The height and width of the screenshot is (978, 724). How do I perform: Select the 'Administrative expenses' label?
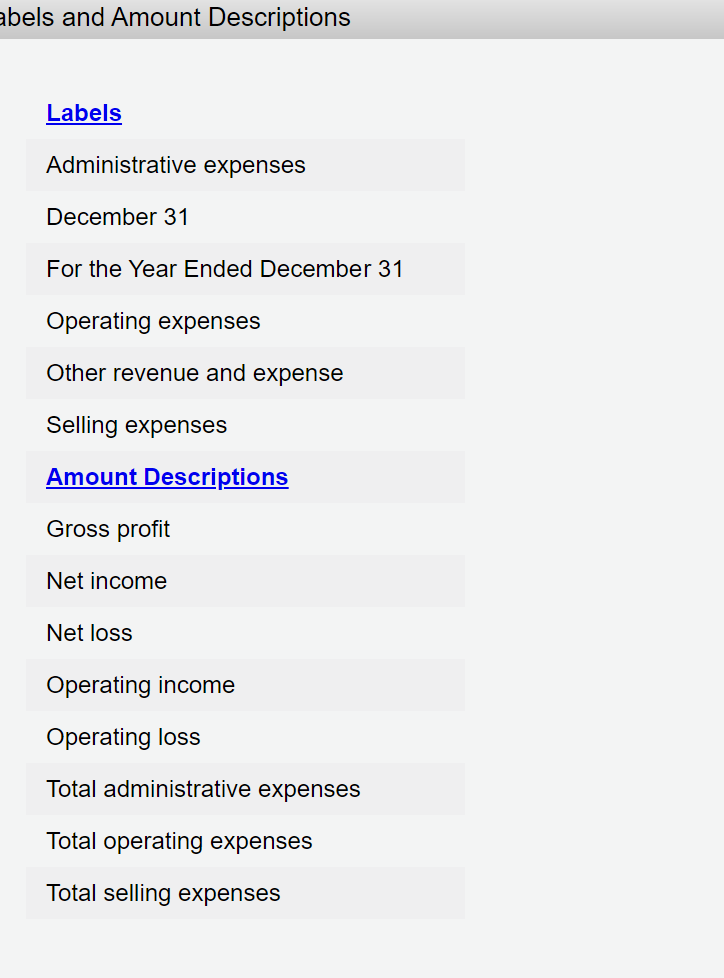[x=176, y=165]
